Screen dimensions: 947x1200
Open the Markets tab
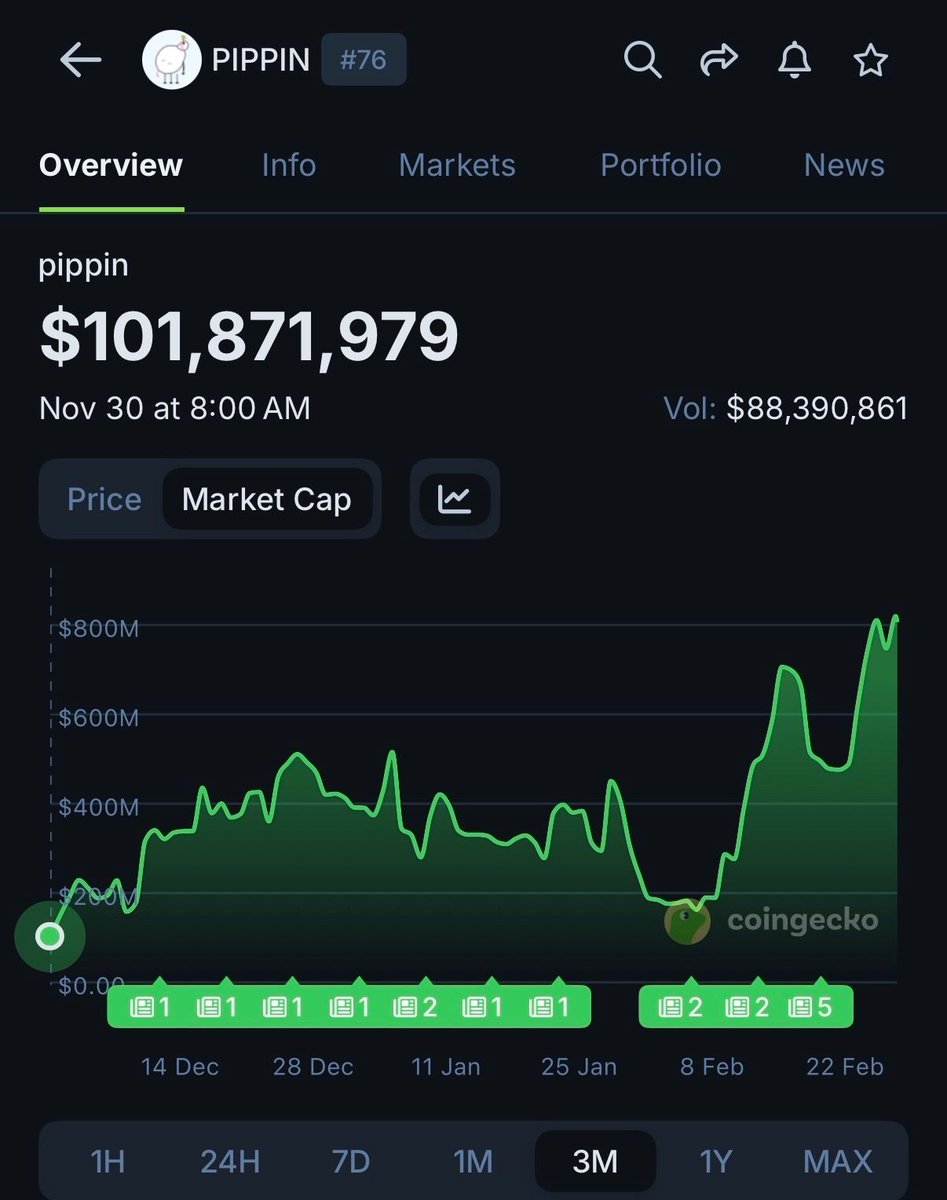click(x=457, y=165)
